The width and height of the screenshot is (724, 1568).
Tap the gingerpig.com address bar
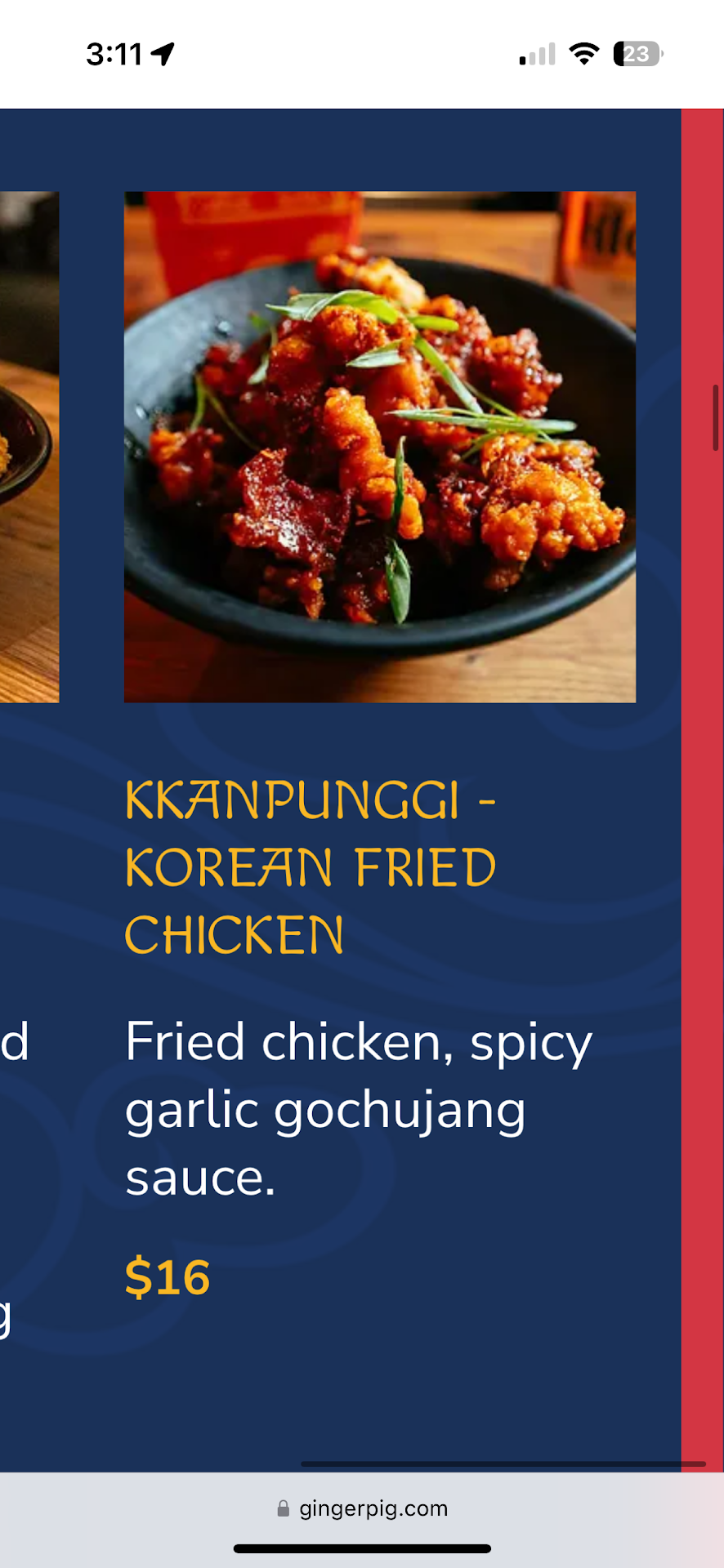(x=363, y=1508)
